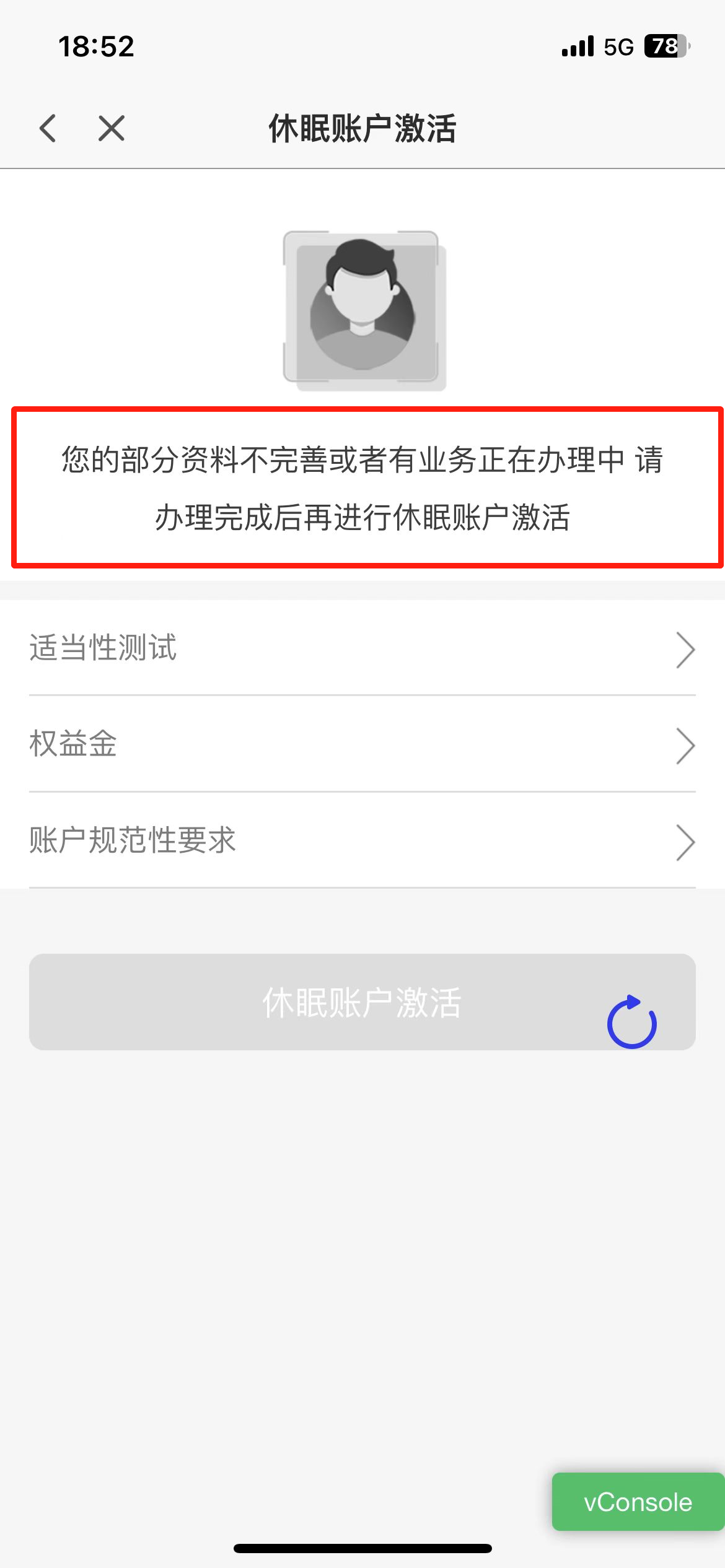The width and height of the screenshot is (725, 1568).
Task: Open the vConsole debug panel
Action: (638, 1502)
